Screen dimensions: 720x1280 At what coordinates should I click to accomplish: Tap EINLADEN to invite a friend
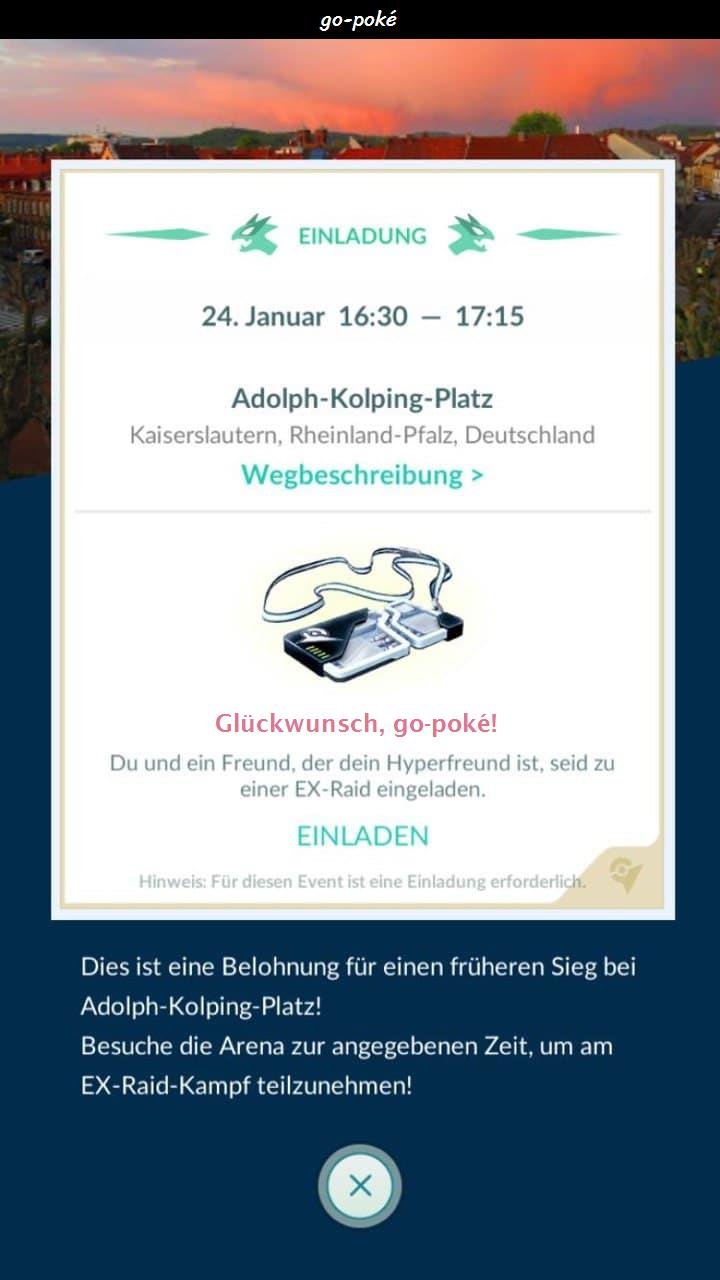362,836
